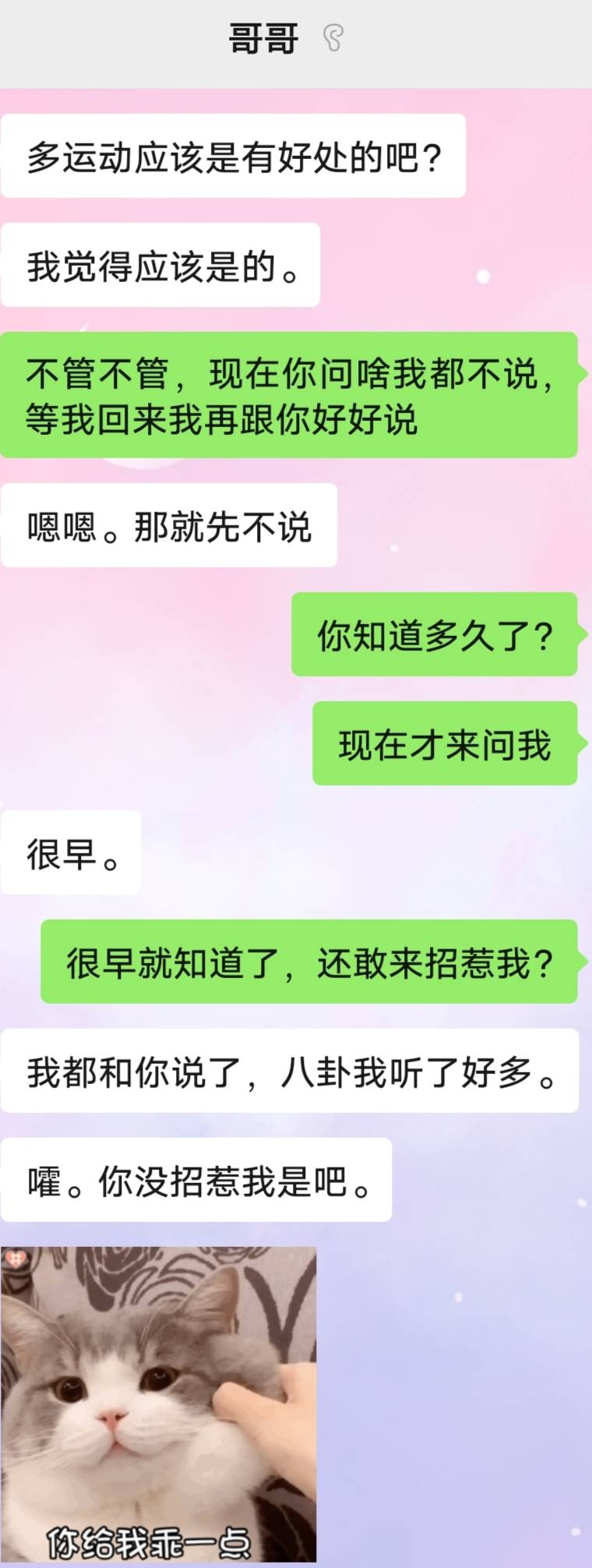Tap the reply 嗯嗯。那就先不说
The height and width of the screenshot is (1568, 592).
pyautogui.click(x=170, y=524)
